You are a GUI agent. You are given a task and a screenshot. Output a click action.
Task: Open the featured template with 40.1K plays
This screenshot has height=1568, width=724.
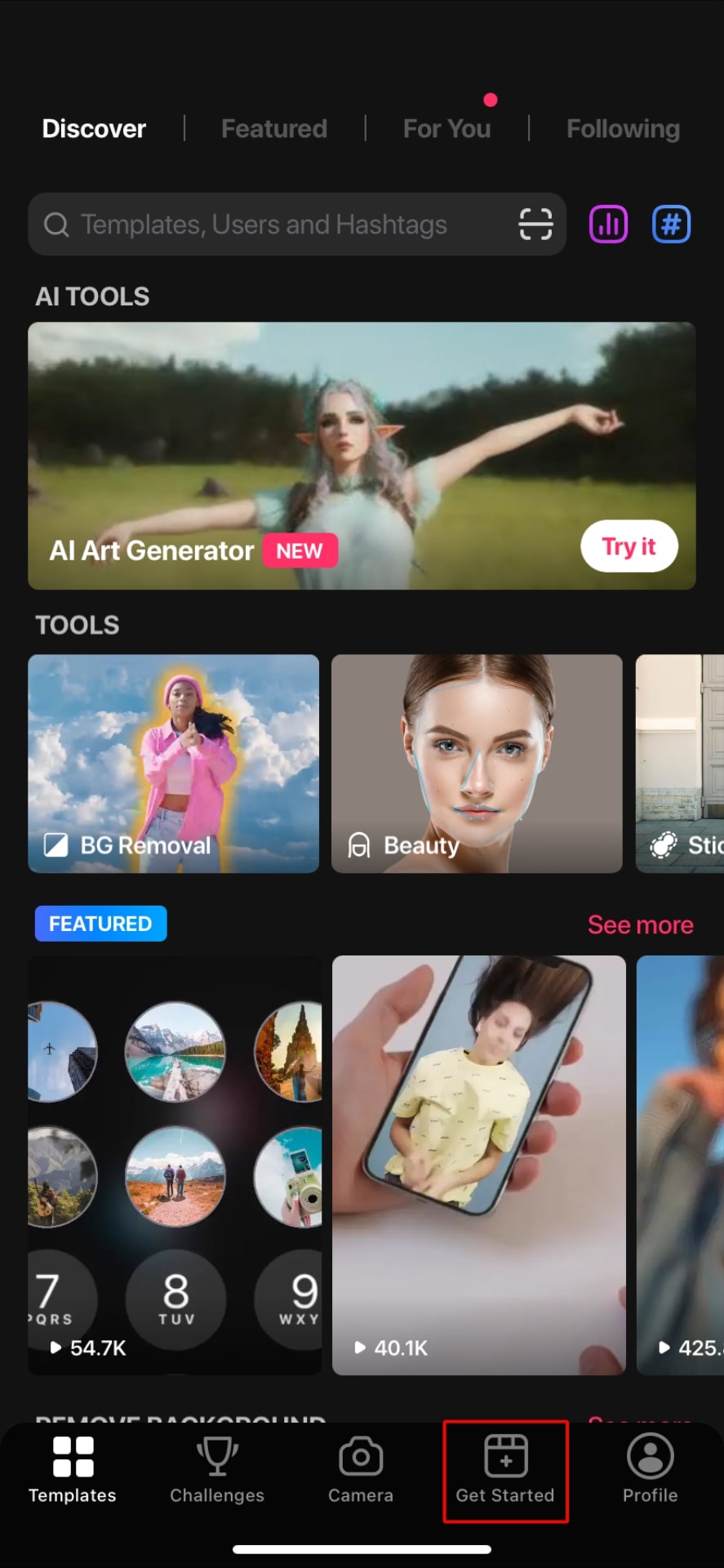click(478, 1164)
